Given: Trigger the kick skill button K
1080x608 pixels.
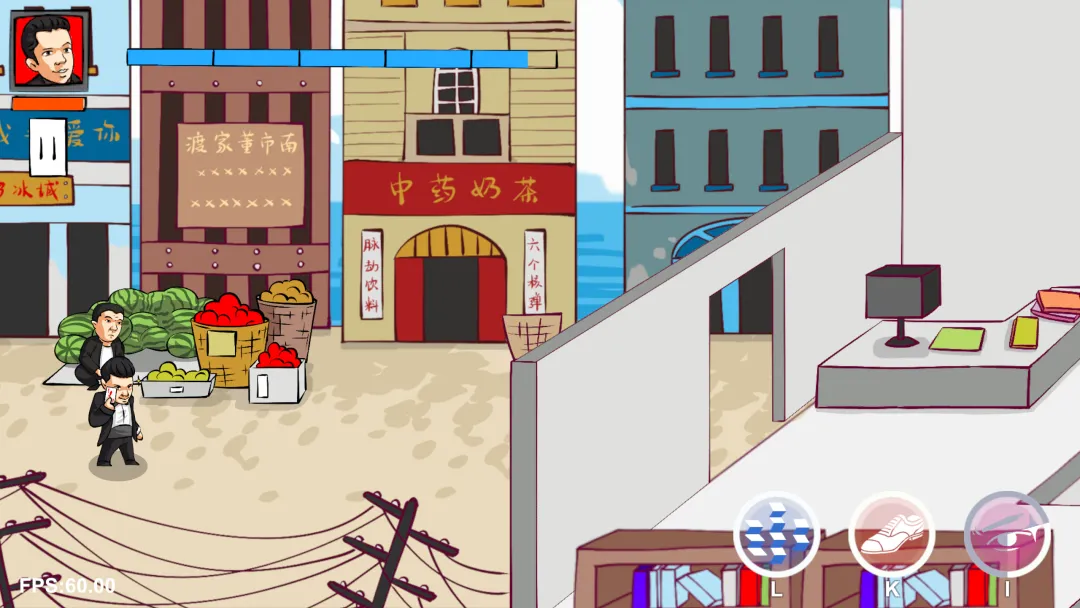Looking at the screenshot, I should pyautogui.click(x=891, y=536).
